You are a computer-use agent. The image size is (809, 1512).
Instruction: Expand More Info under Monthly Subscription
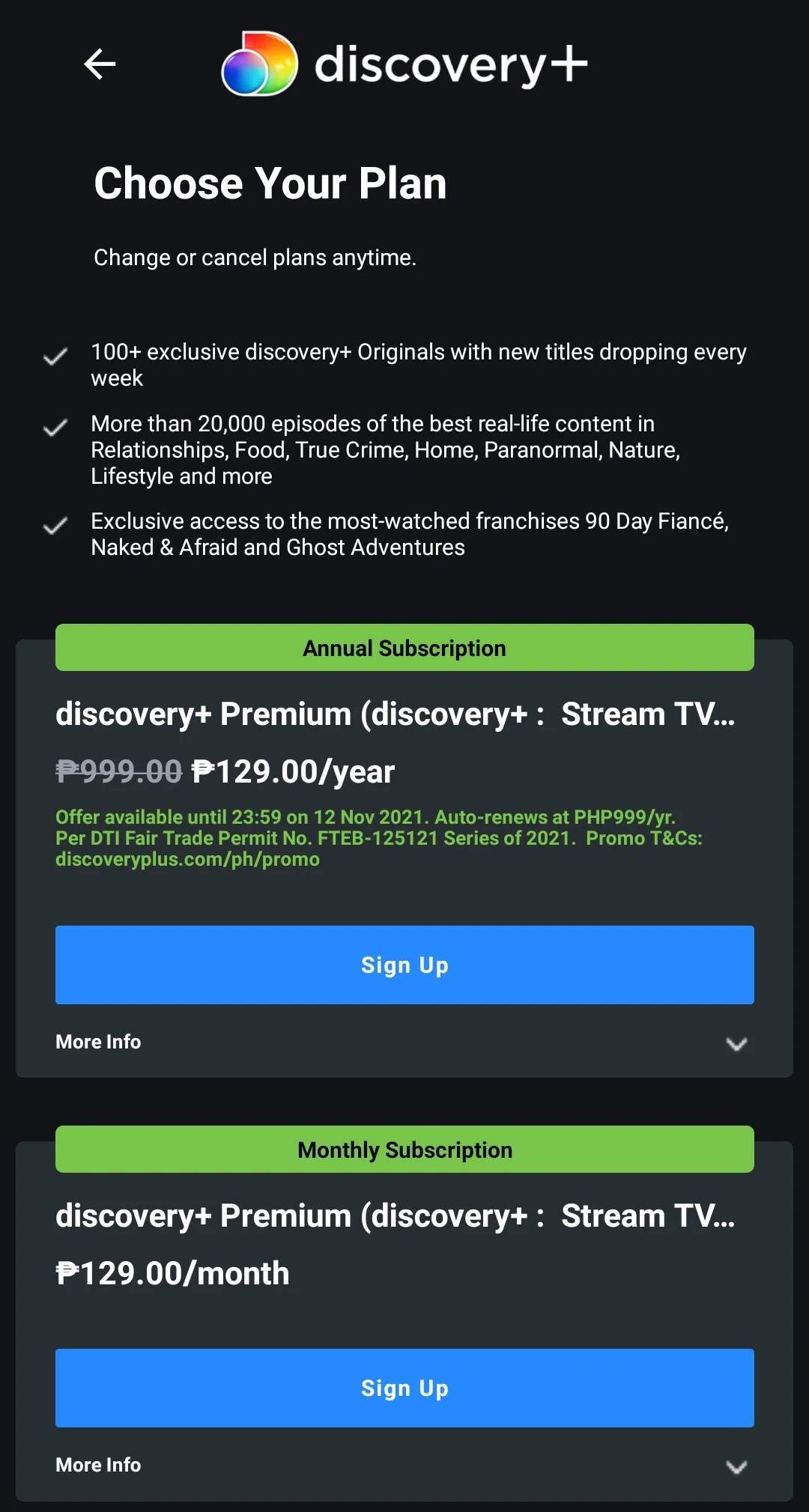pos(736,1466)
